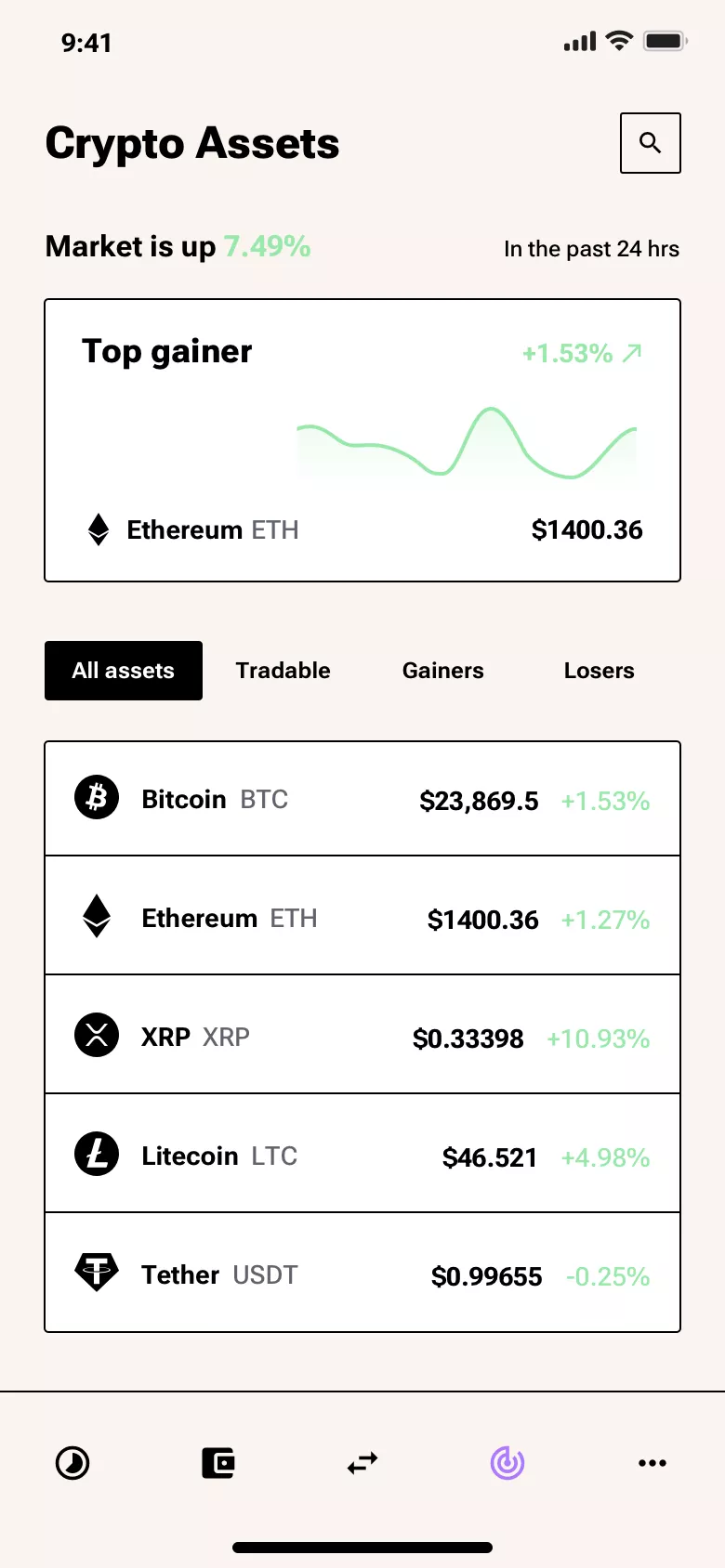
Task: Open the three-dot more tab
Action: point(652,1463)
